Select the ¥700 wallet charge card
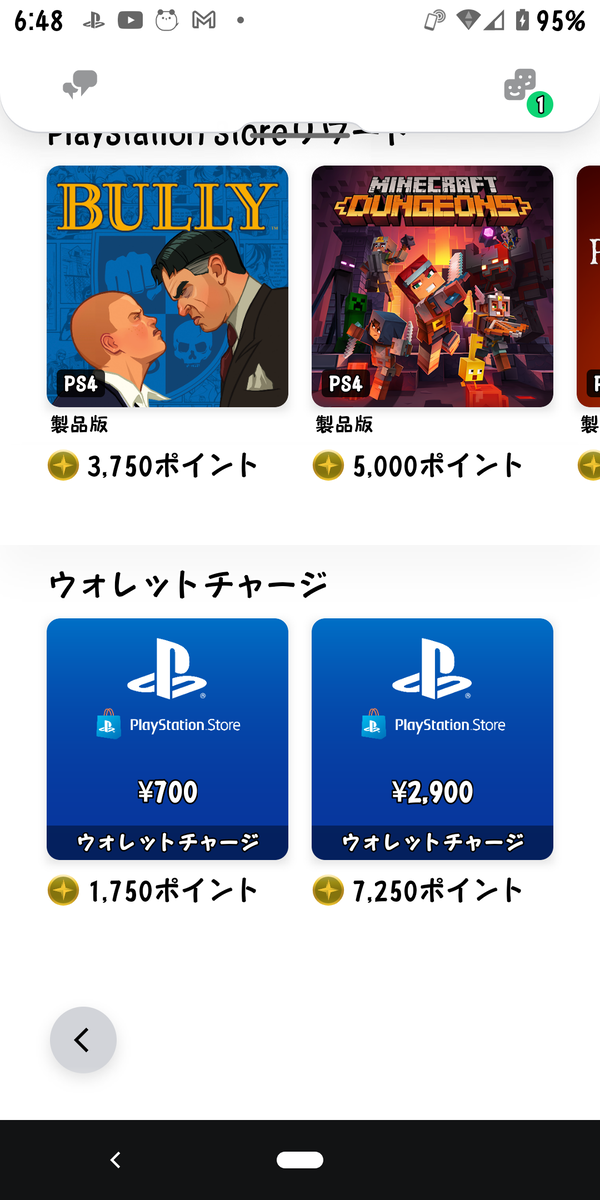This screenshot has width=600, height=1200. 167,739
